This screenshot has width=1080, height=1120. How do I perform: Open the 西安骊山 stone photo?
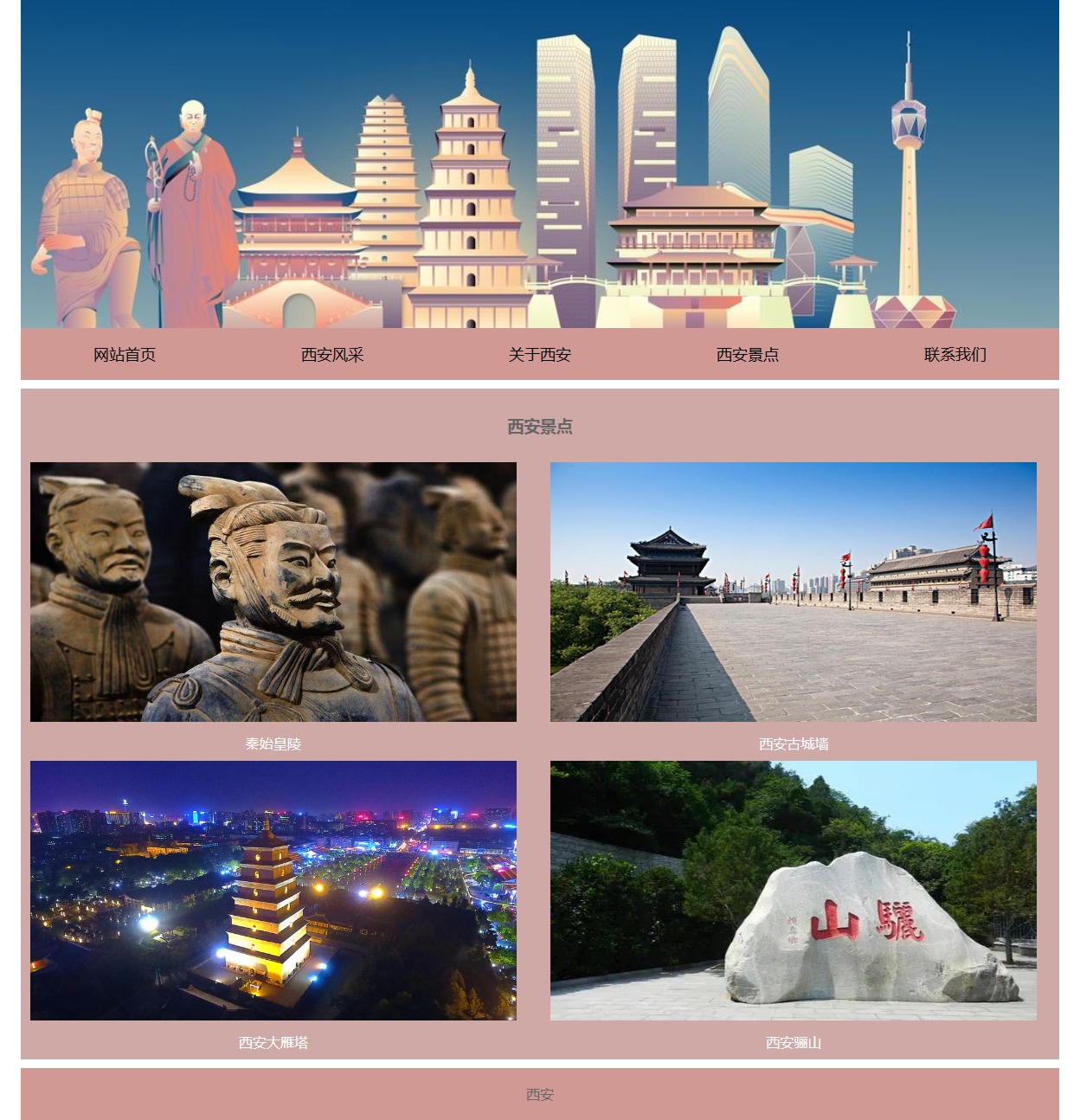click(x=793, y=890)
